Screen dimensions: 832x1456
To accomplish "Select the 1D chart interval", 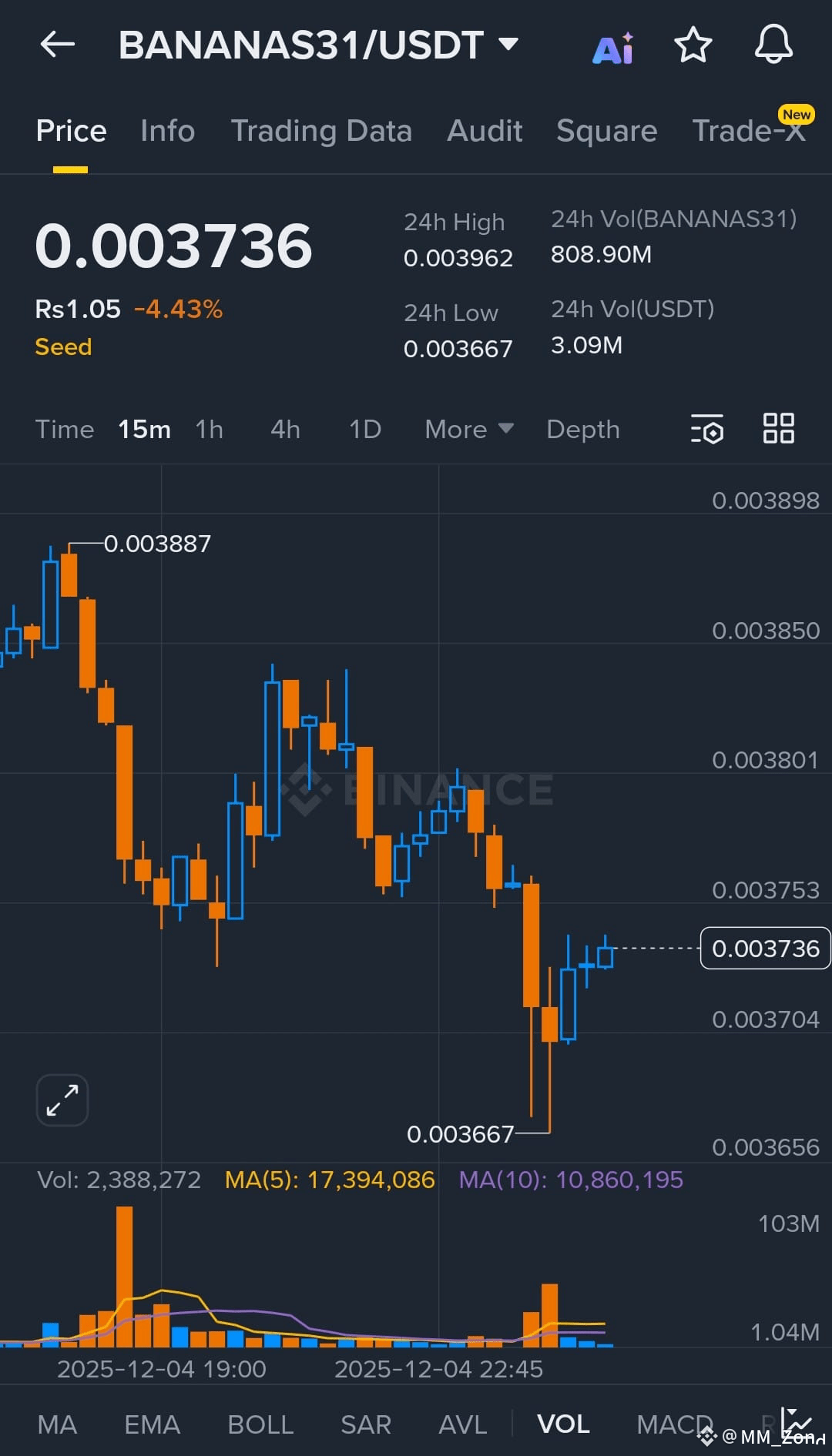I will (365, 430).
